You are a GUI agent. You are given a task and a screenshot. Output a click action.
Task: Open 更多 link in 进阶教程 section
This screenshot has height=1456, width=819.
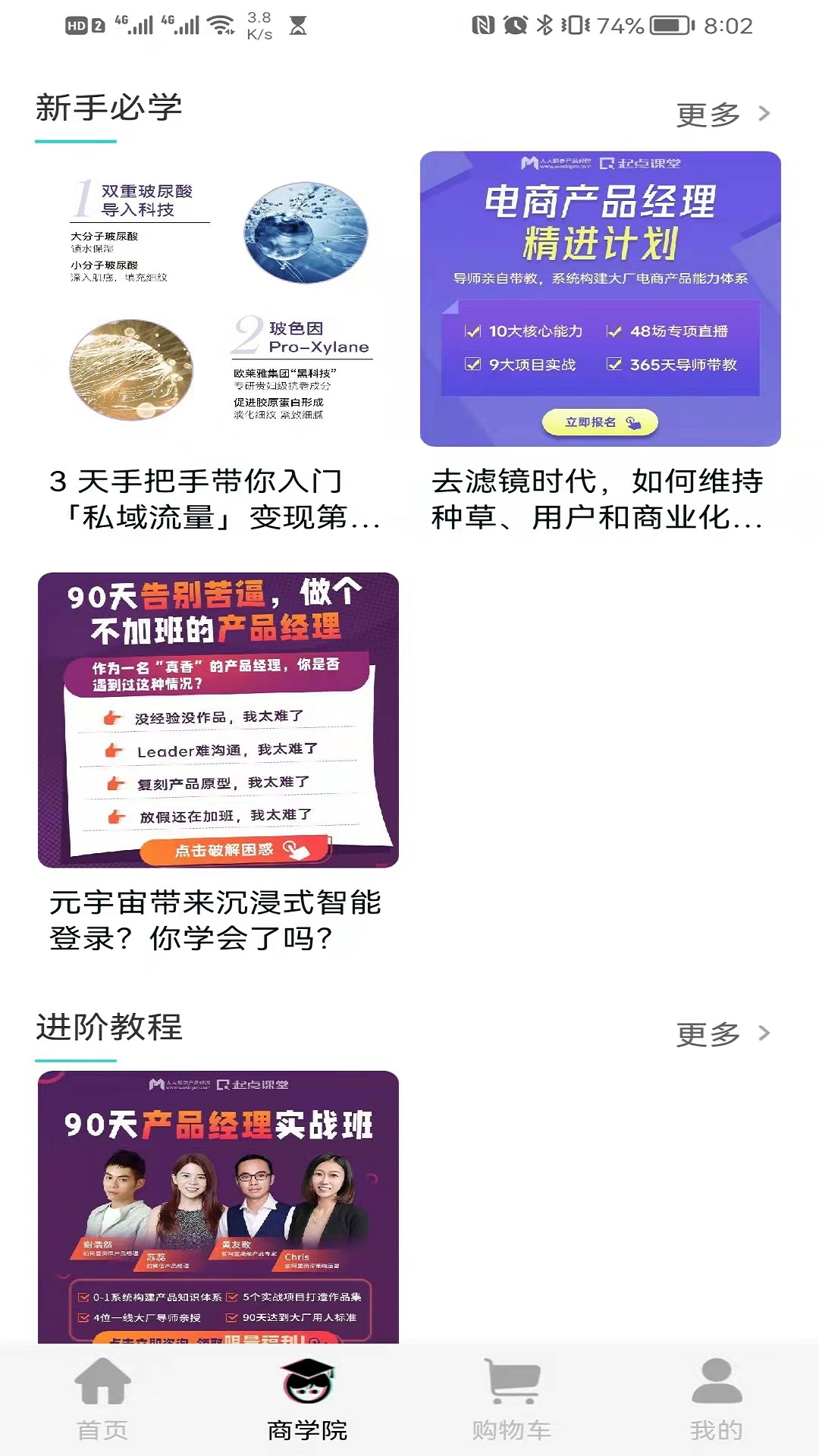click(723, 1034)
